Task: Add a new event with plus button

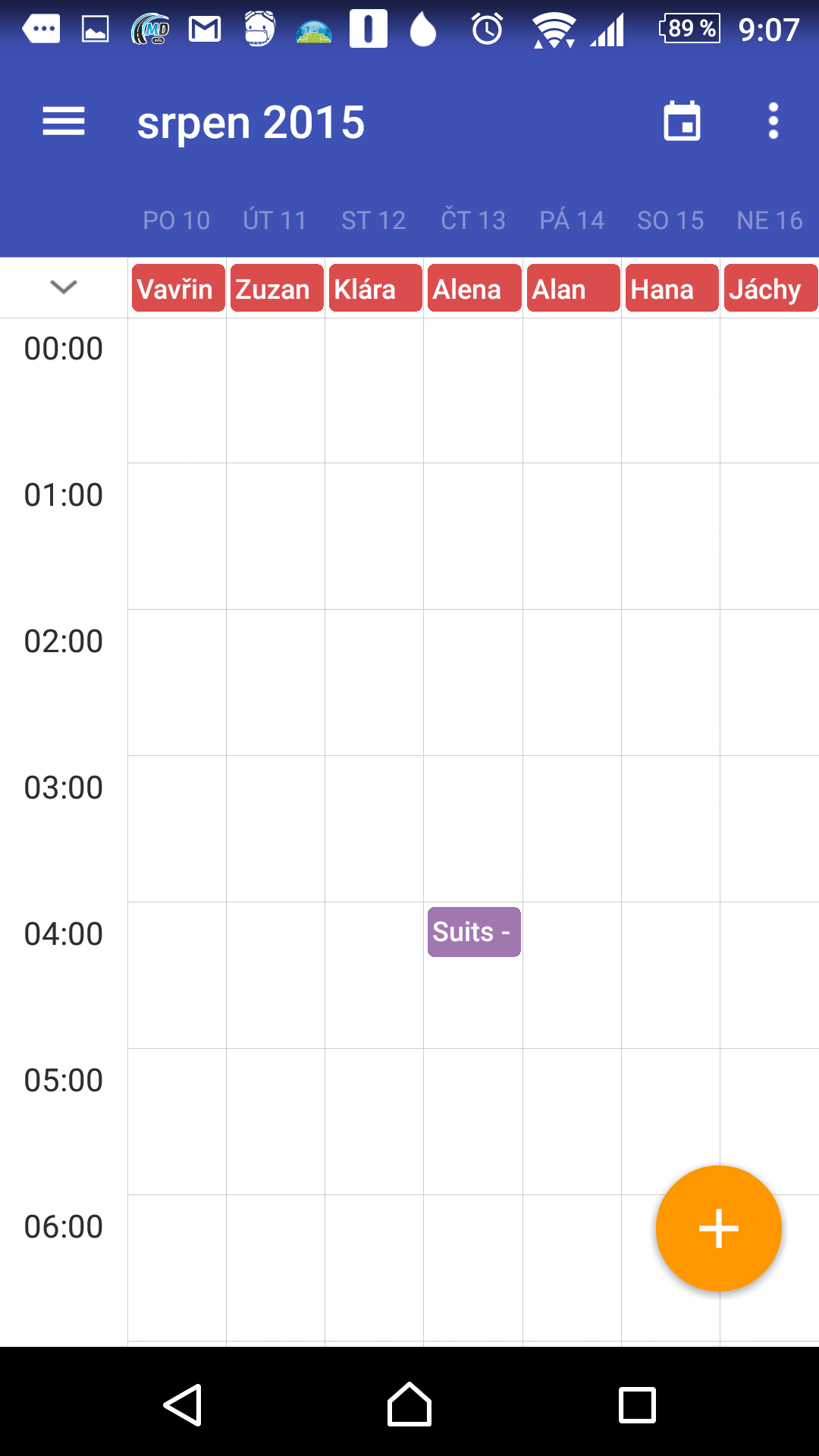Action: pyautogui.click(x=718, y=1228)
